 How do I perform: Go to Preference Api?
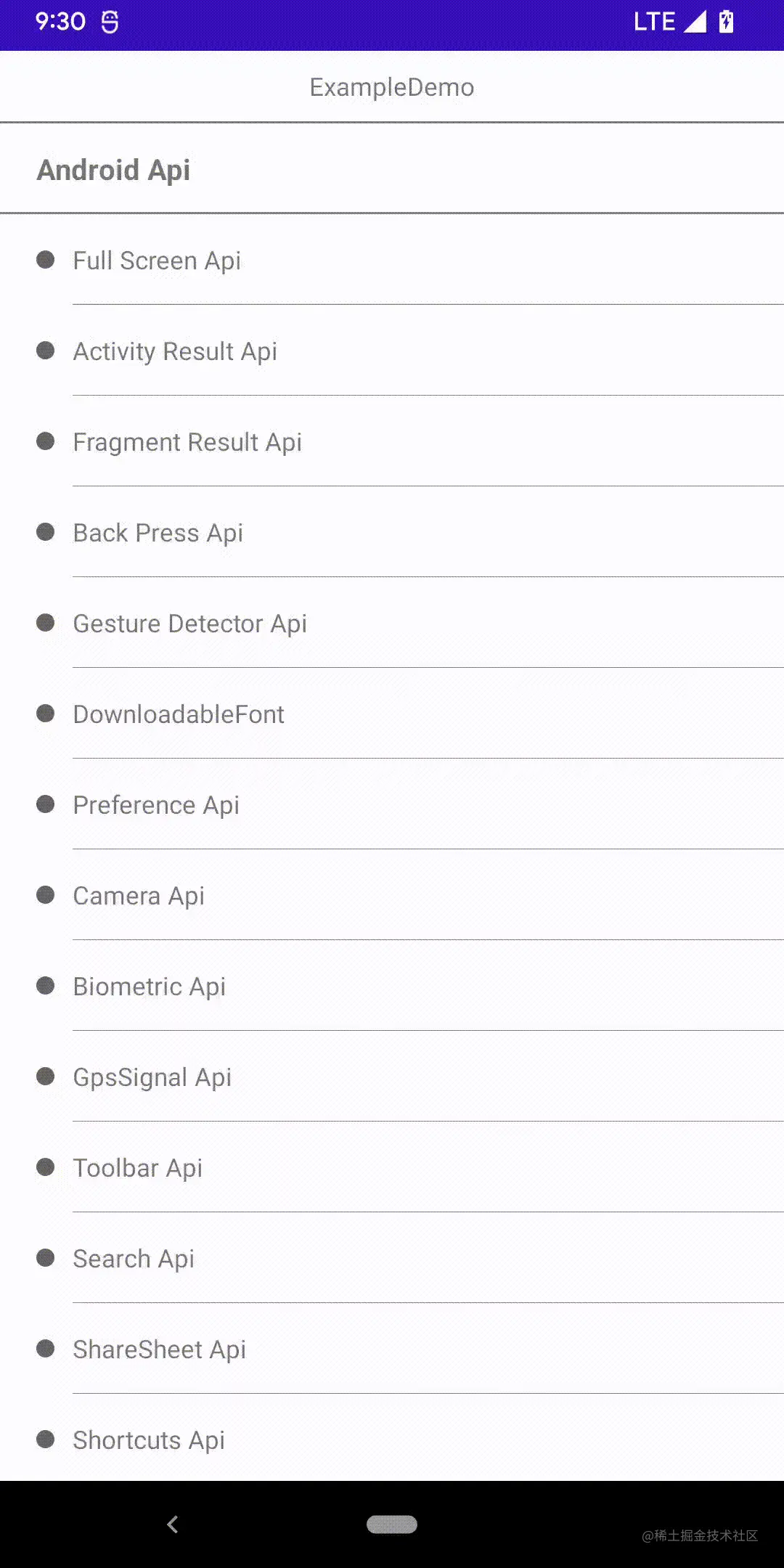coord(156,805)
